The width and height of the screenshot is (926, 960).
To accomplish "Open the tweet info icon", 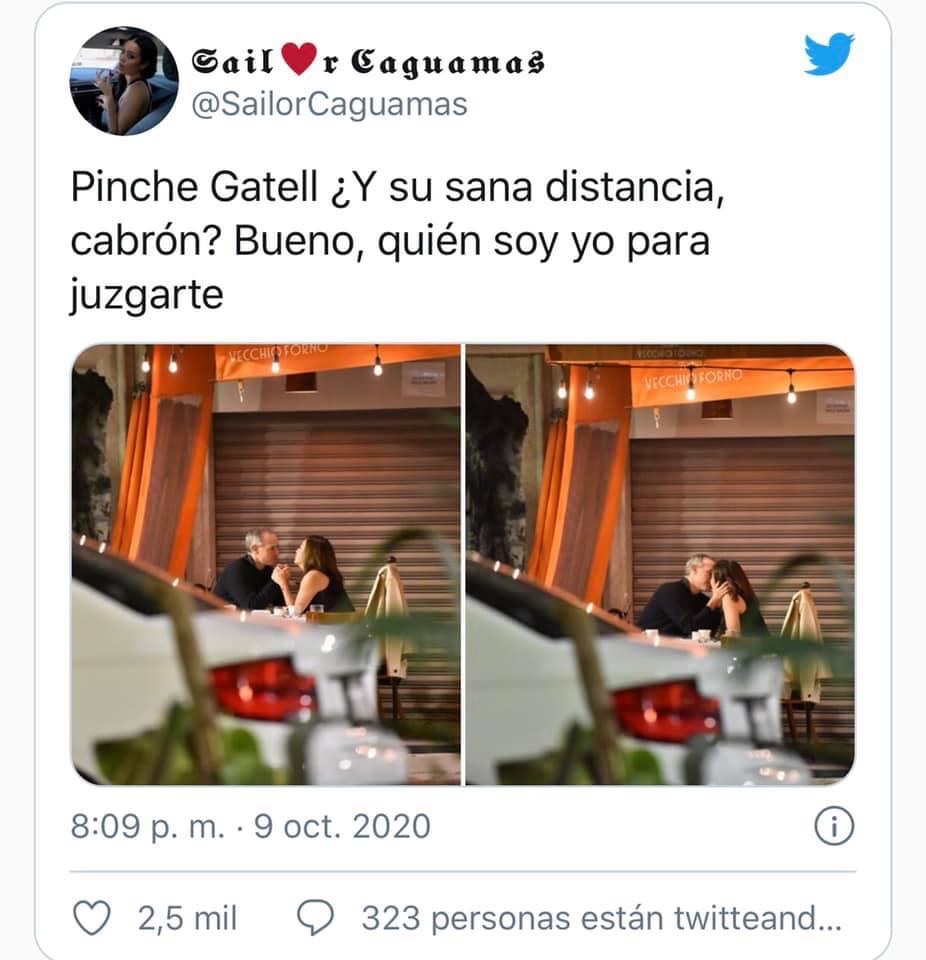I will (834, 826).
